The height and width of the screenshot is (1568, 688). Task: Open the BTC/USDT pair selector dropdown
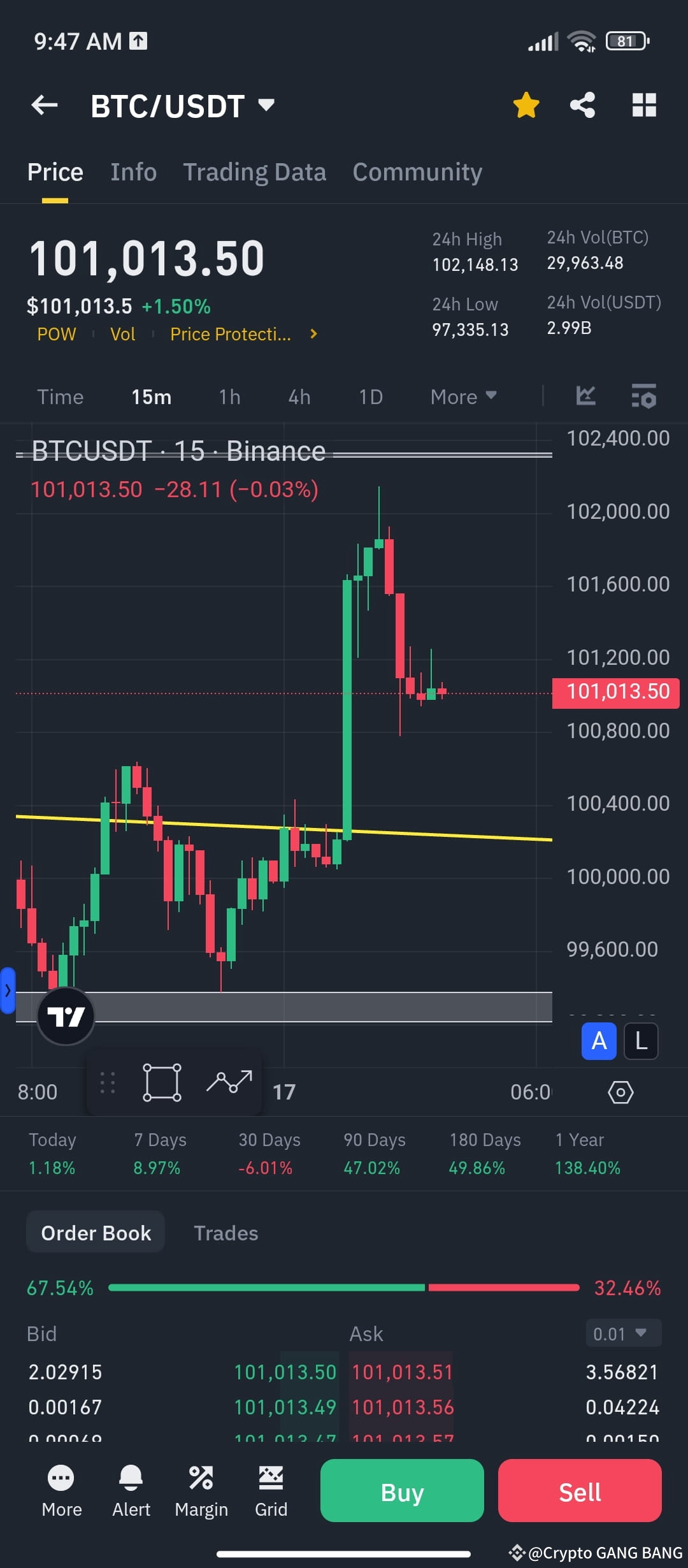click(x=183, y=105)
